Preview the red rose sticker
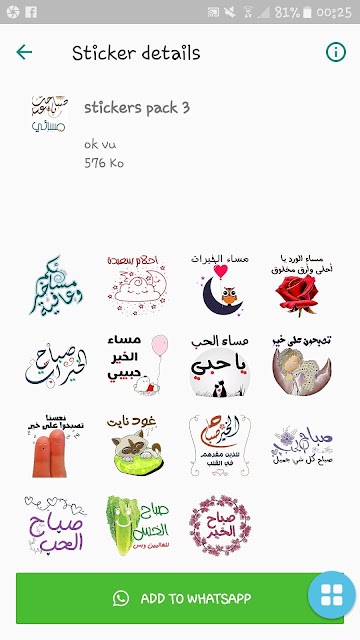The width and height of the screenshot is (360, 640). pyautogui.click(x=302, y=285)
